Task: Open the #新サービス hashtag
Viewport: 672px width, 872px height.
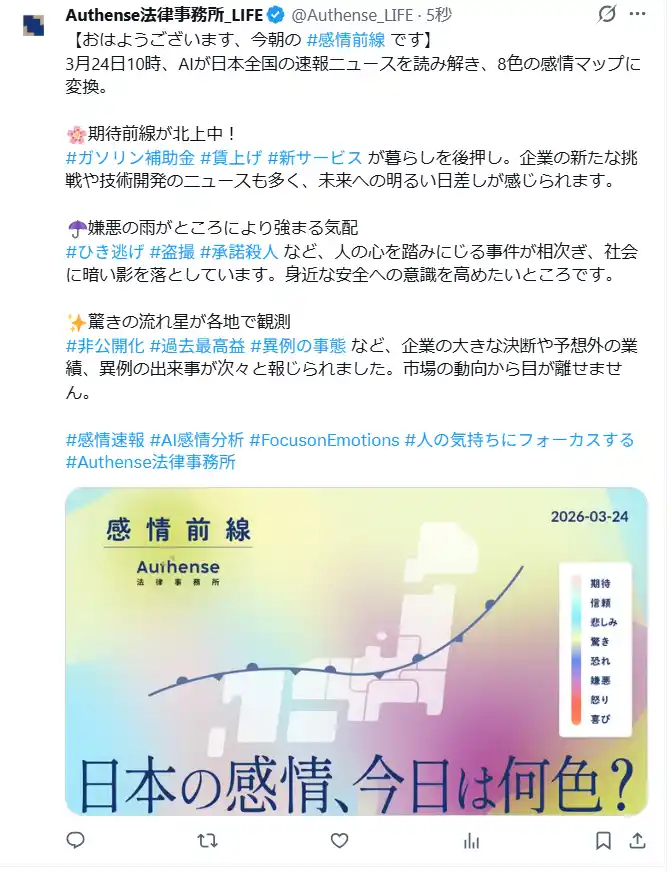Action: coord(315,158)
